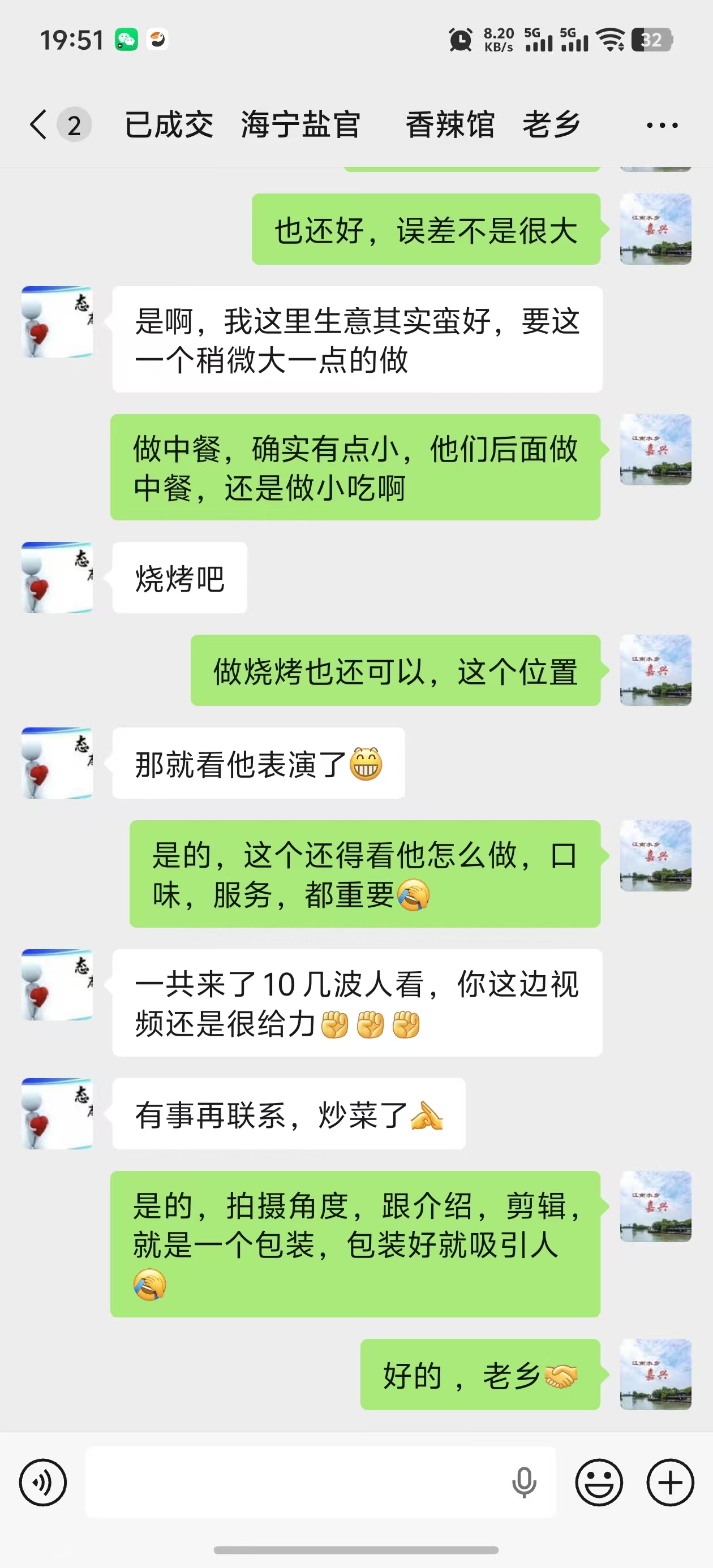Tap the battery indicator showing 32
713x1568 pixels.
[652, 41]
